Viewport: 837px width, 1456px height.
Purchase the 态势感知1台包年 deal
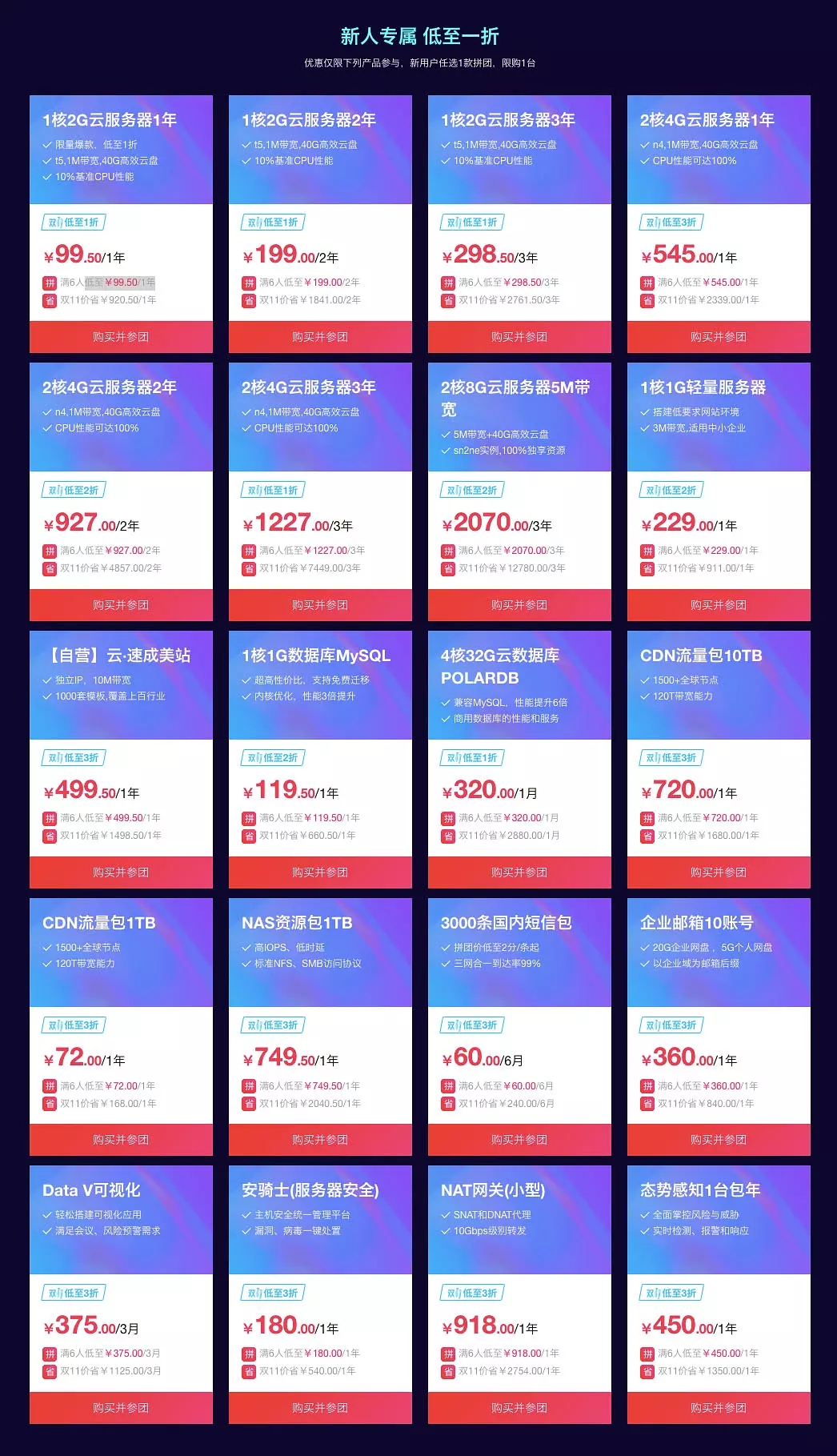[x=719, y=1408]
